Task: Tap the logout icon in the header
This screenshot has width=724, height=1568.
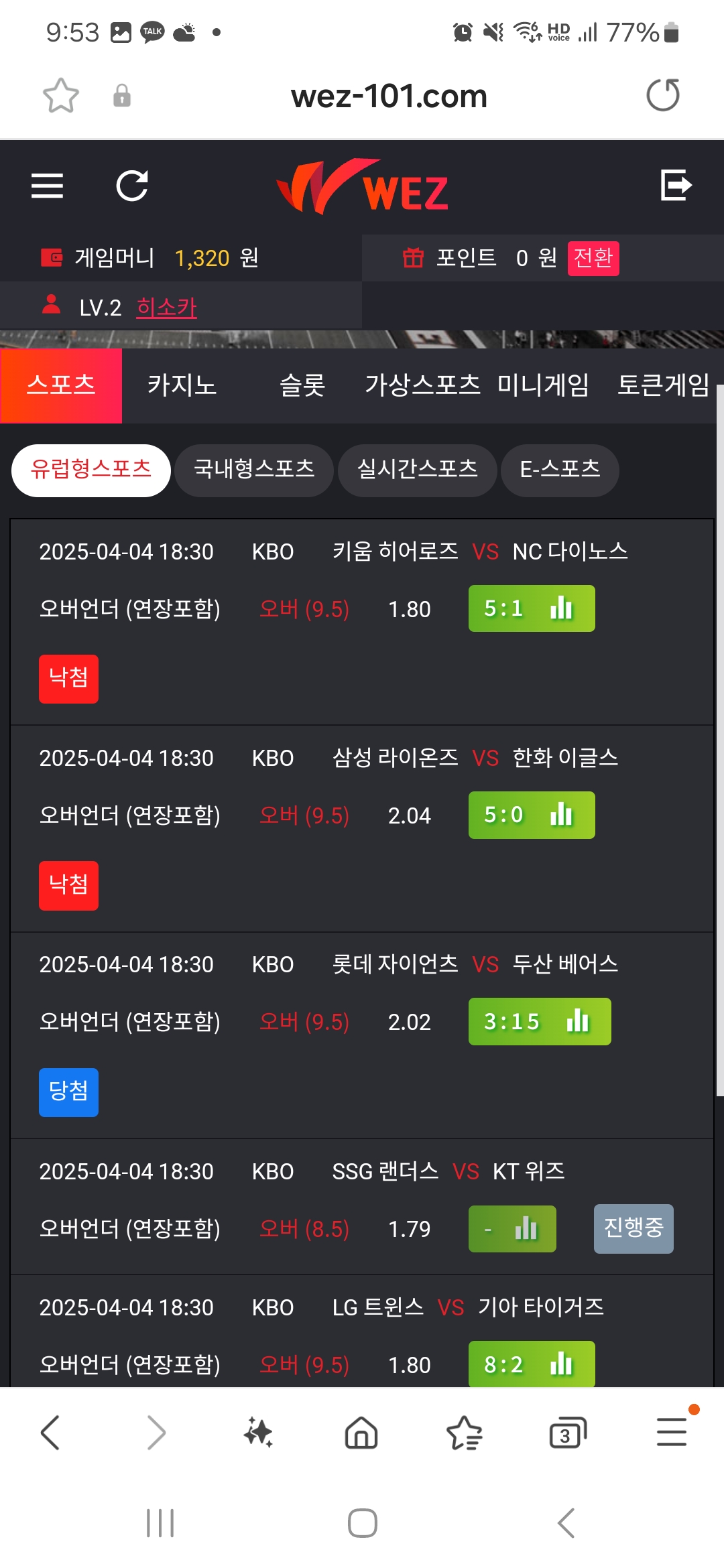Action: (676, 185)
